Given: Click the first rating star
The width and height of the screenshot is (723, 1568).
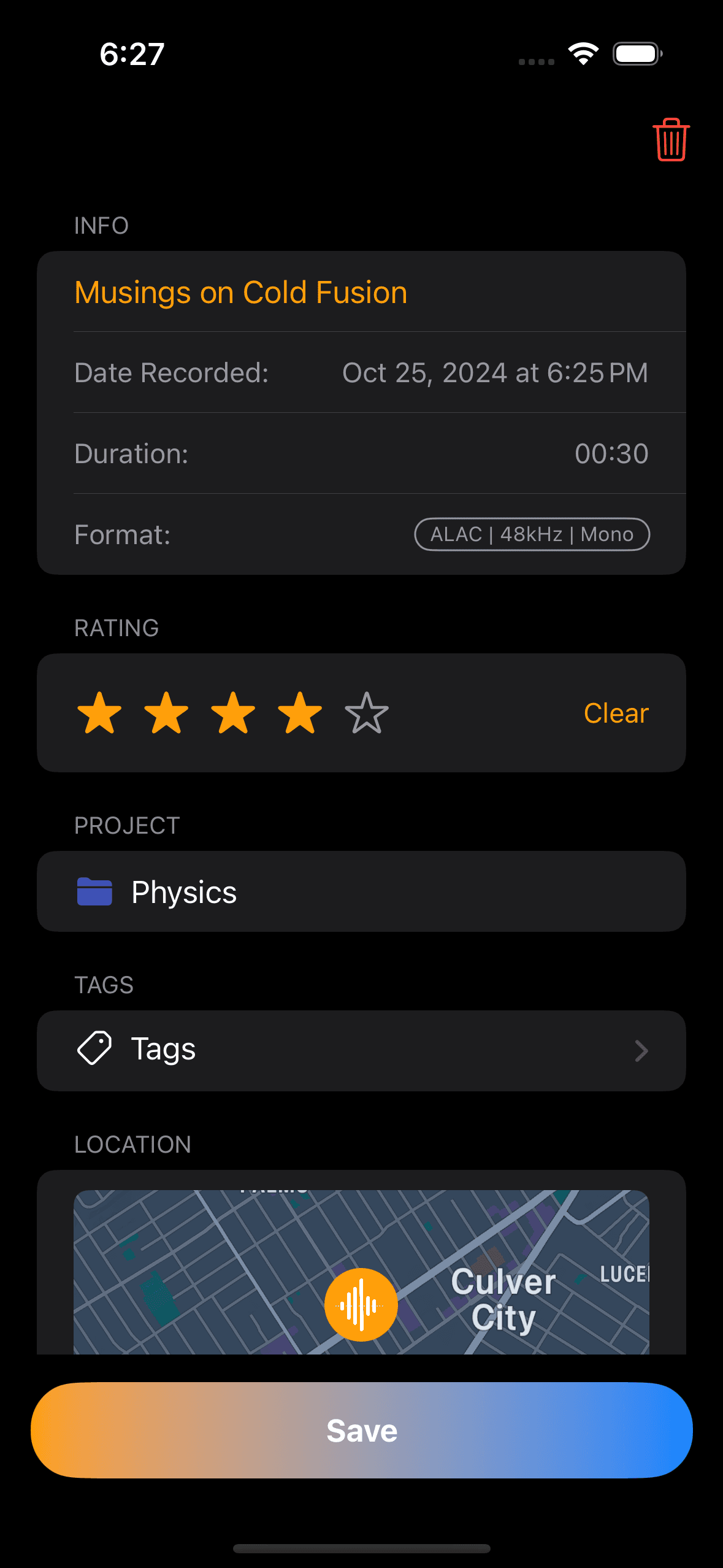Looking at the screenshot, I should coord(101,712).
